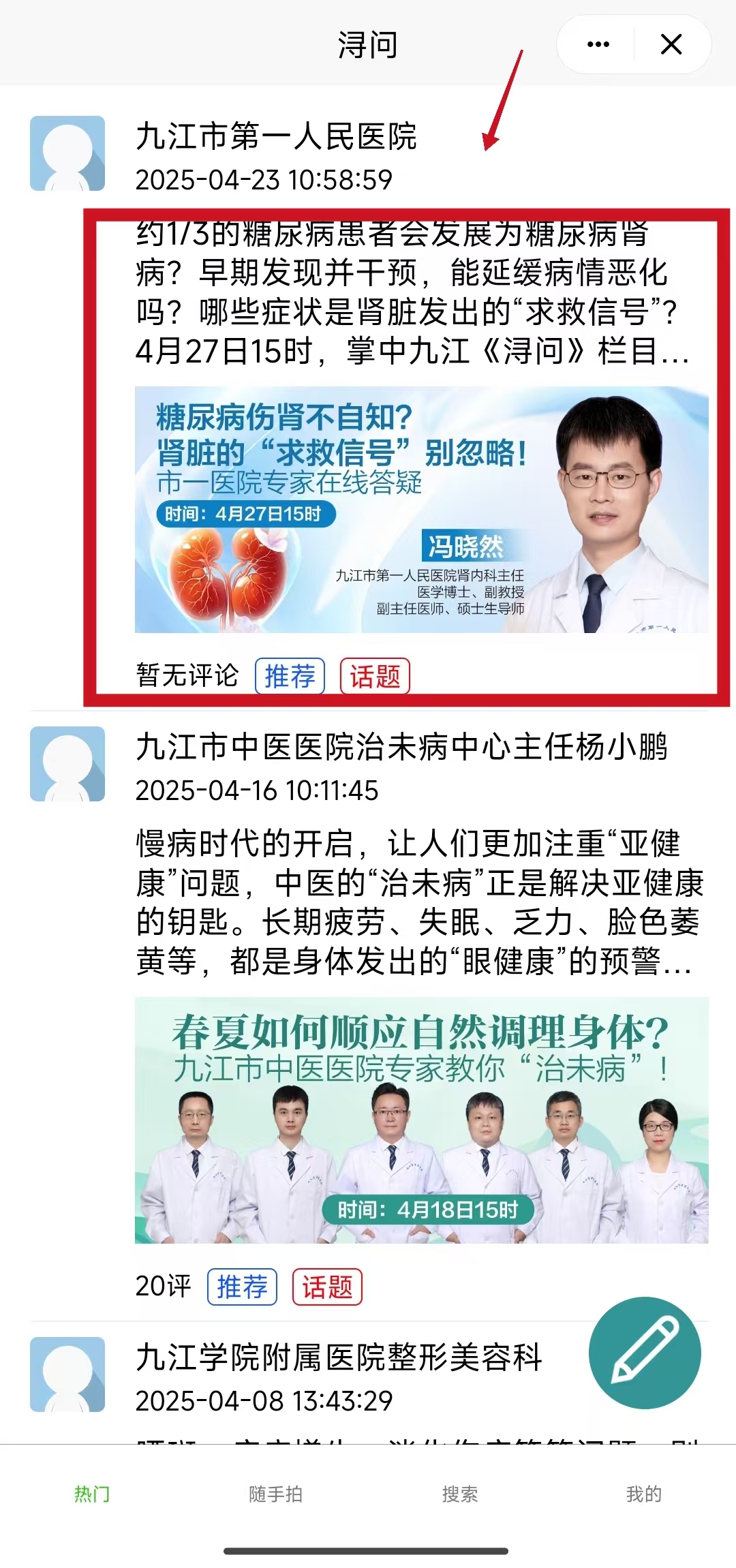Switch to the 热门 tab
Viewport: 736px width, 1568px height.
coord(92,1494)
